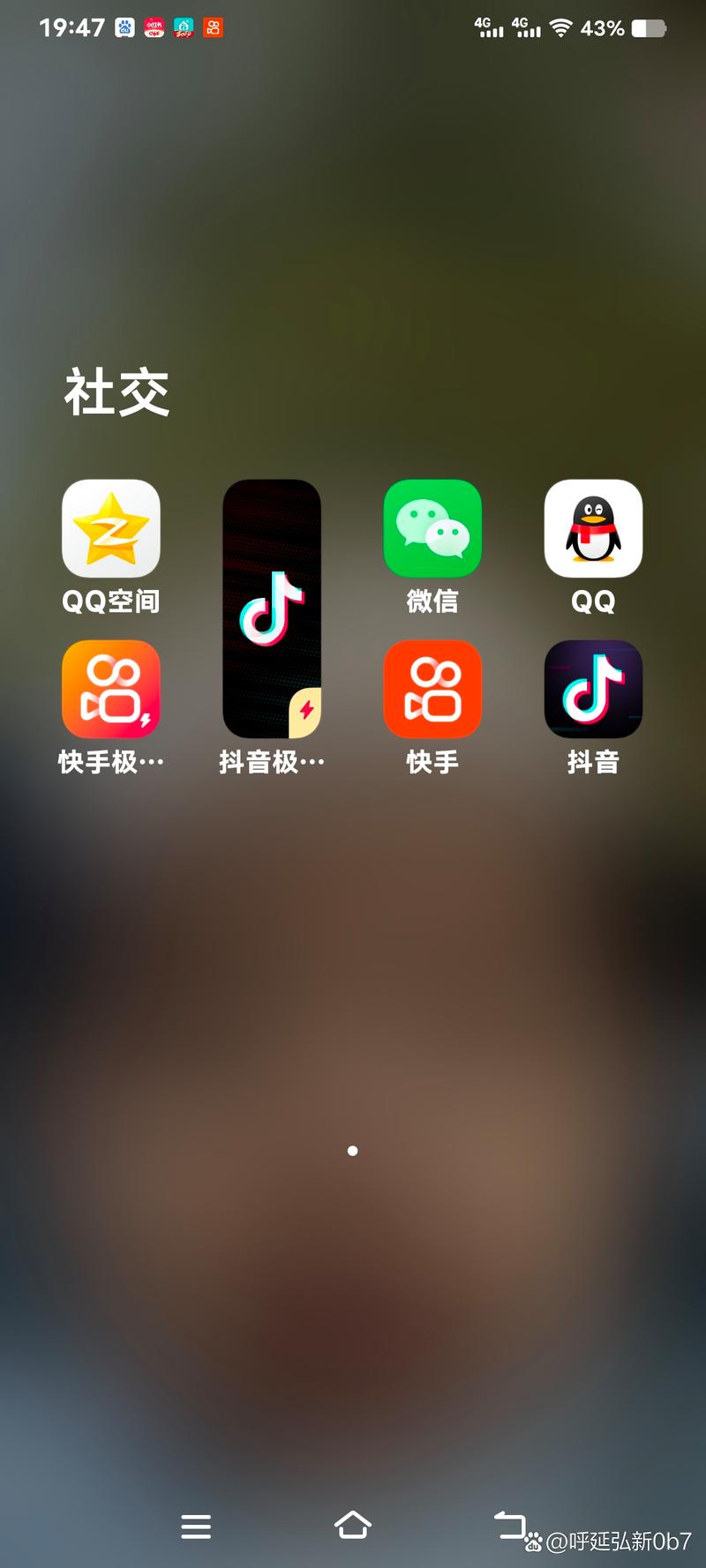Screen dimensions: 706x1568
Task: Launch 抖音极速版 from the folder
Action: click(272, 609)
